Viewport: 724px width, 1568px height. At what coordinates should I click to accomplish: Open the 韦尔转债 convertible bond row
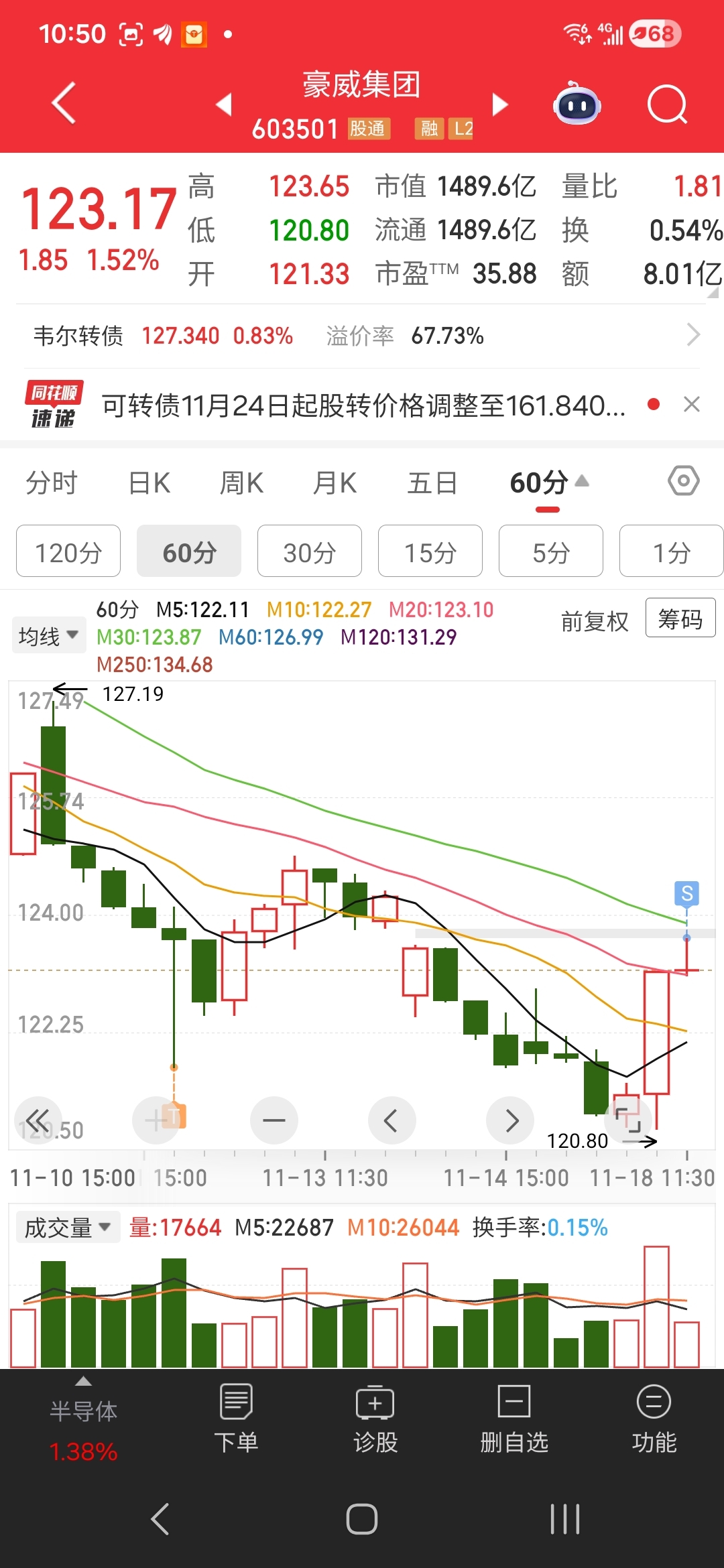(362, 335)
